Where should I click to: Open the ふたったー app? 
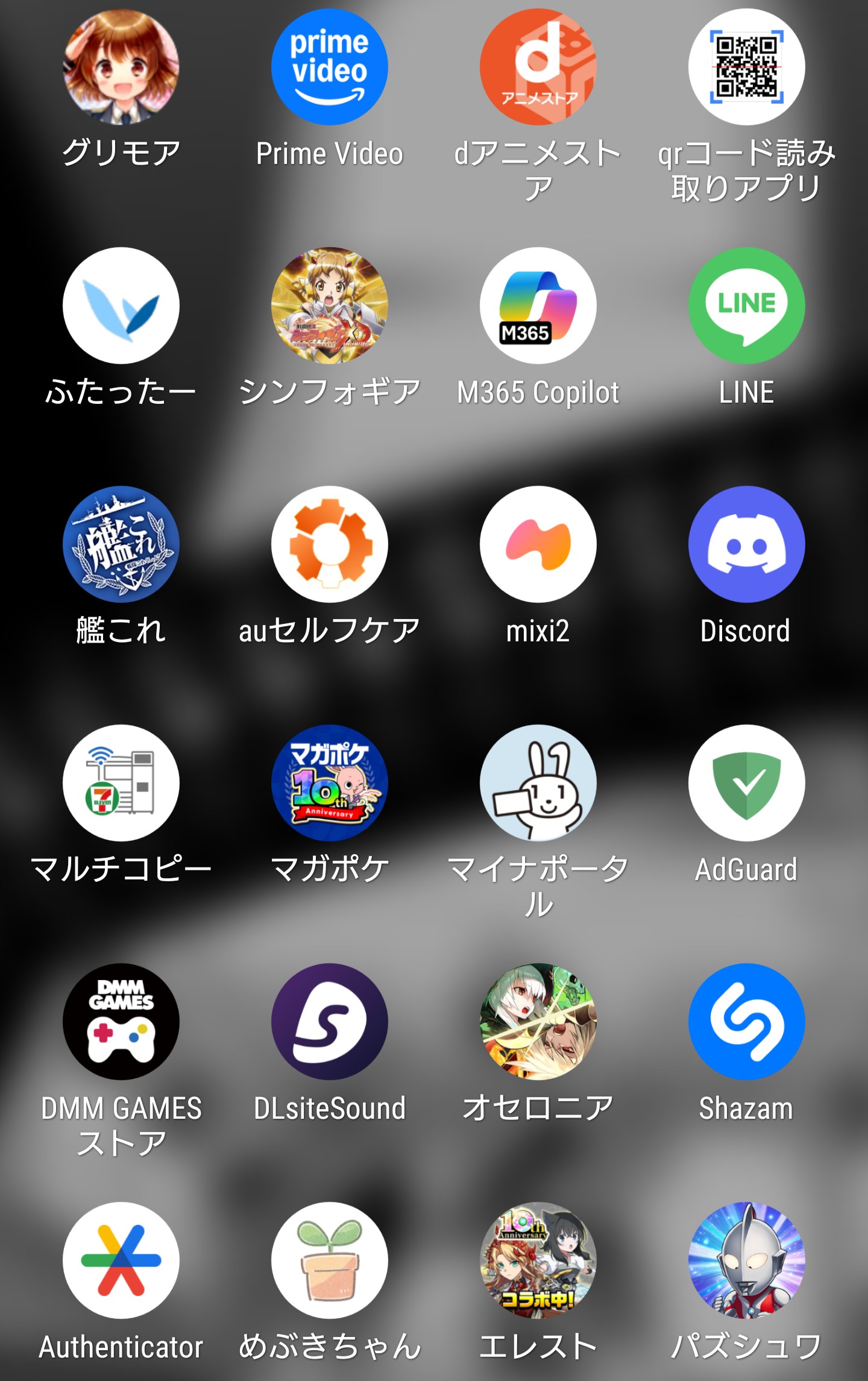(121, 306)
